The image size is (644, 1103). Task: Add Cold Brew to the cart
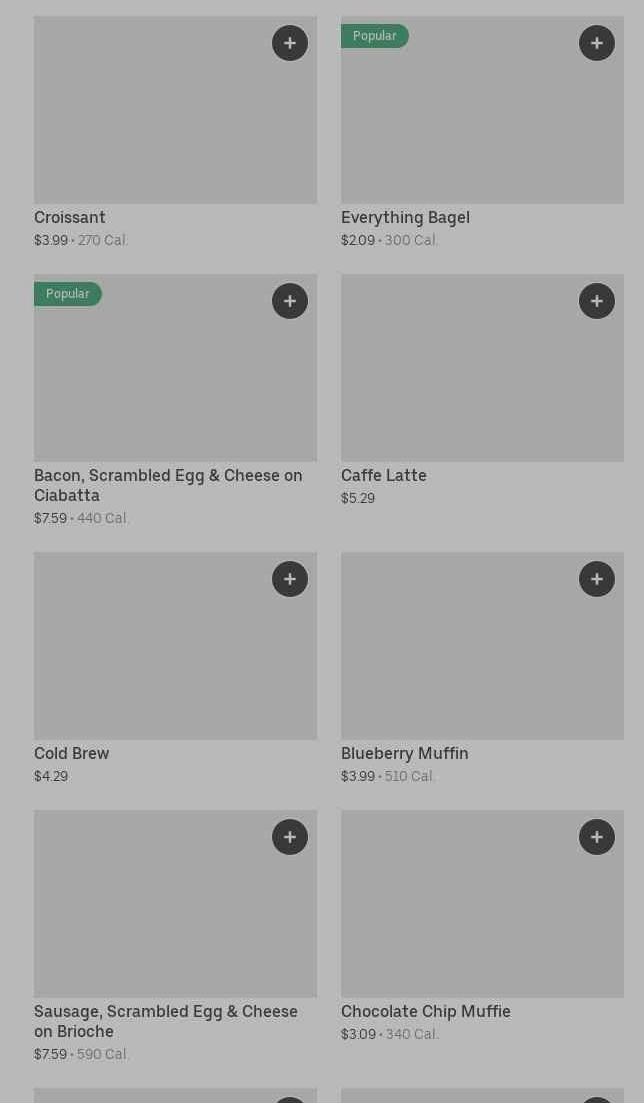click(290, 579)
